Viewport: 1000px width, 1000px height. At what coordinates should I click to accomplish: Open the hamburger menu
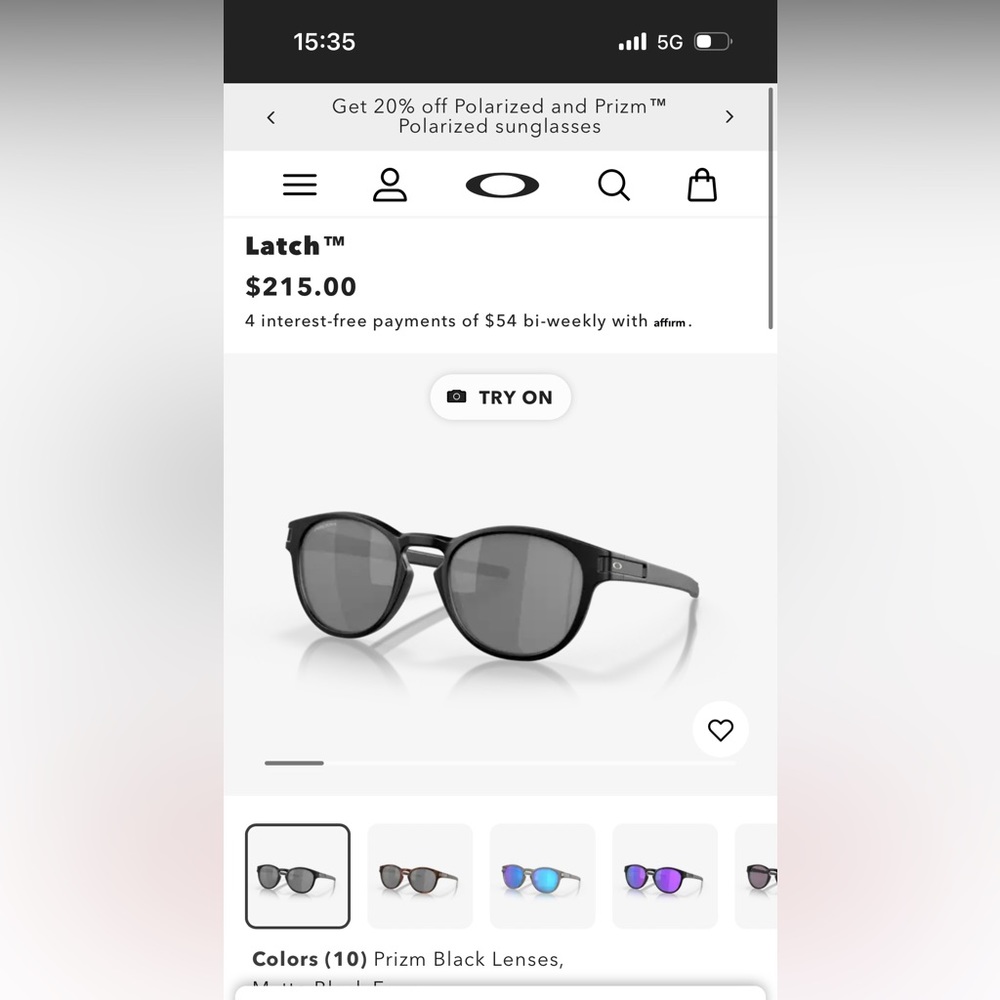(300, 185)
